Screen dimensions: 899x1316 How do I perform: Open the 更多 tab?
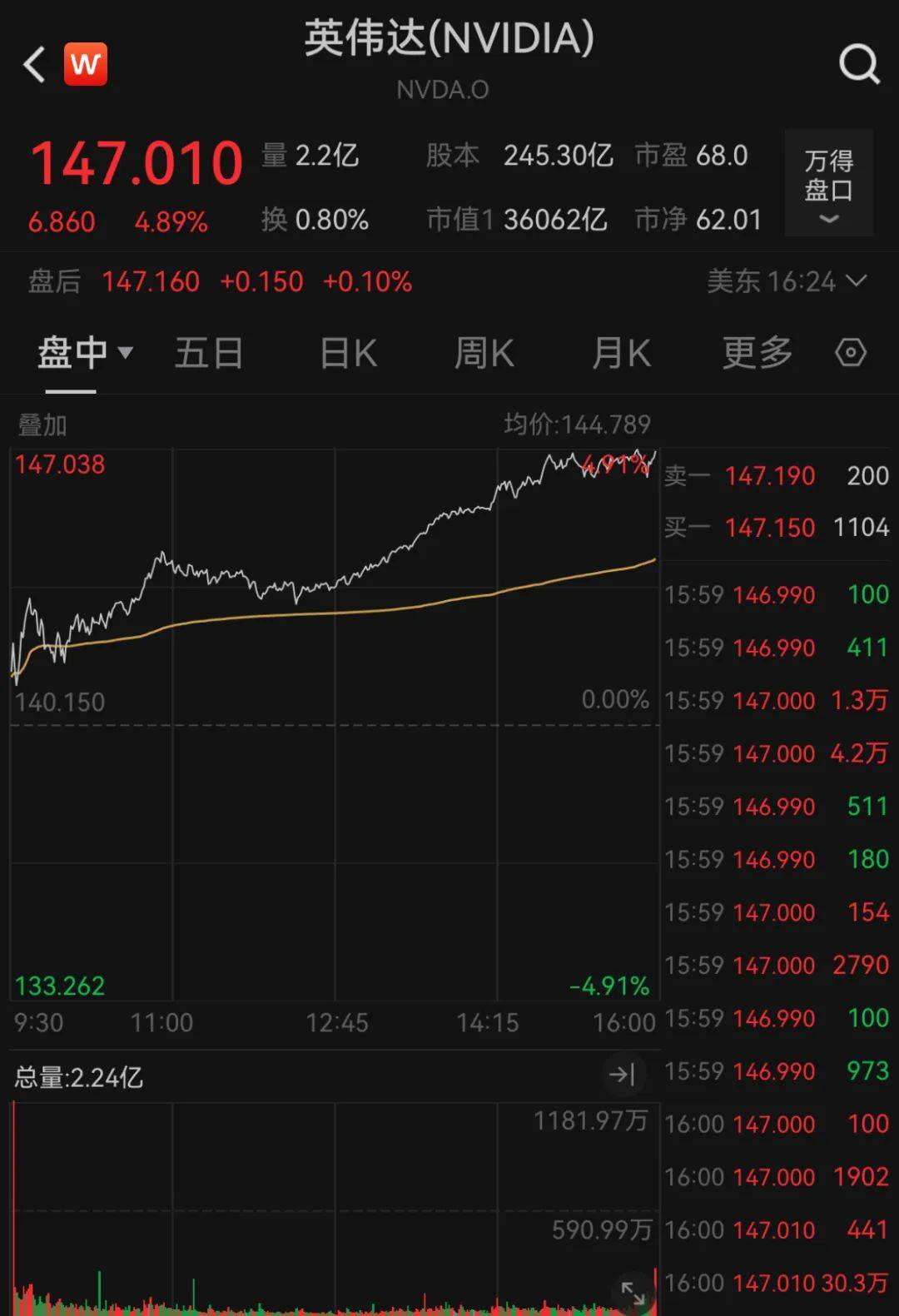point(754,352)
